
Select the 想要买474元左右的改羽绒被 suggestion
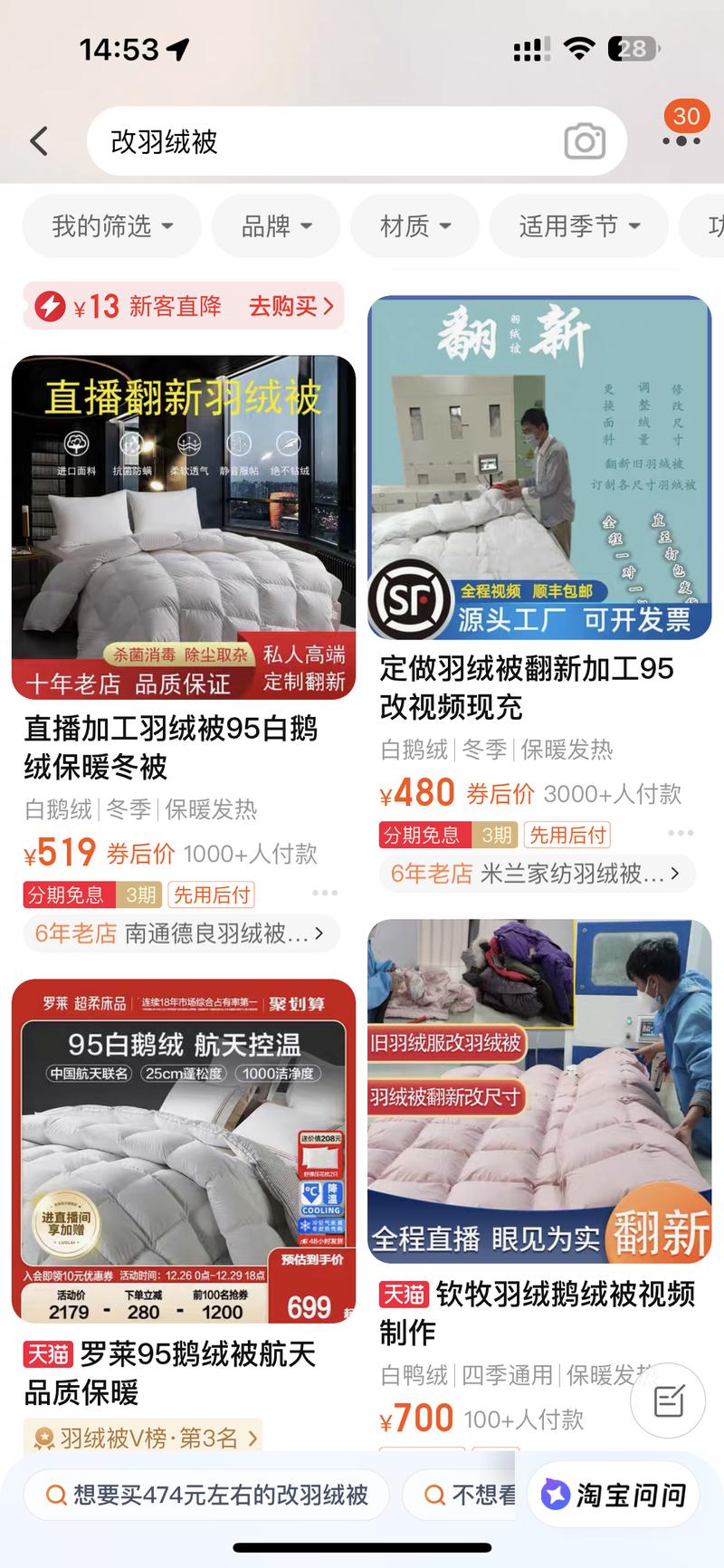pos(206,1494)
